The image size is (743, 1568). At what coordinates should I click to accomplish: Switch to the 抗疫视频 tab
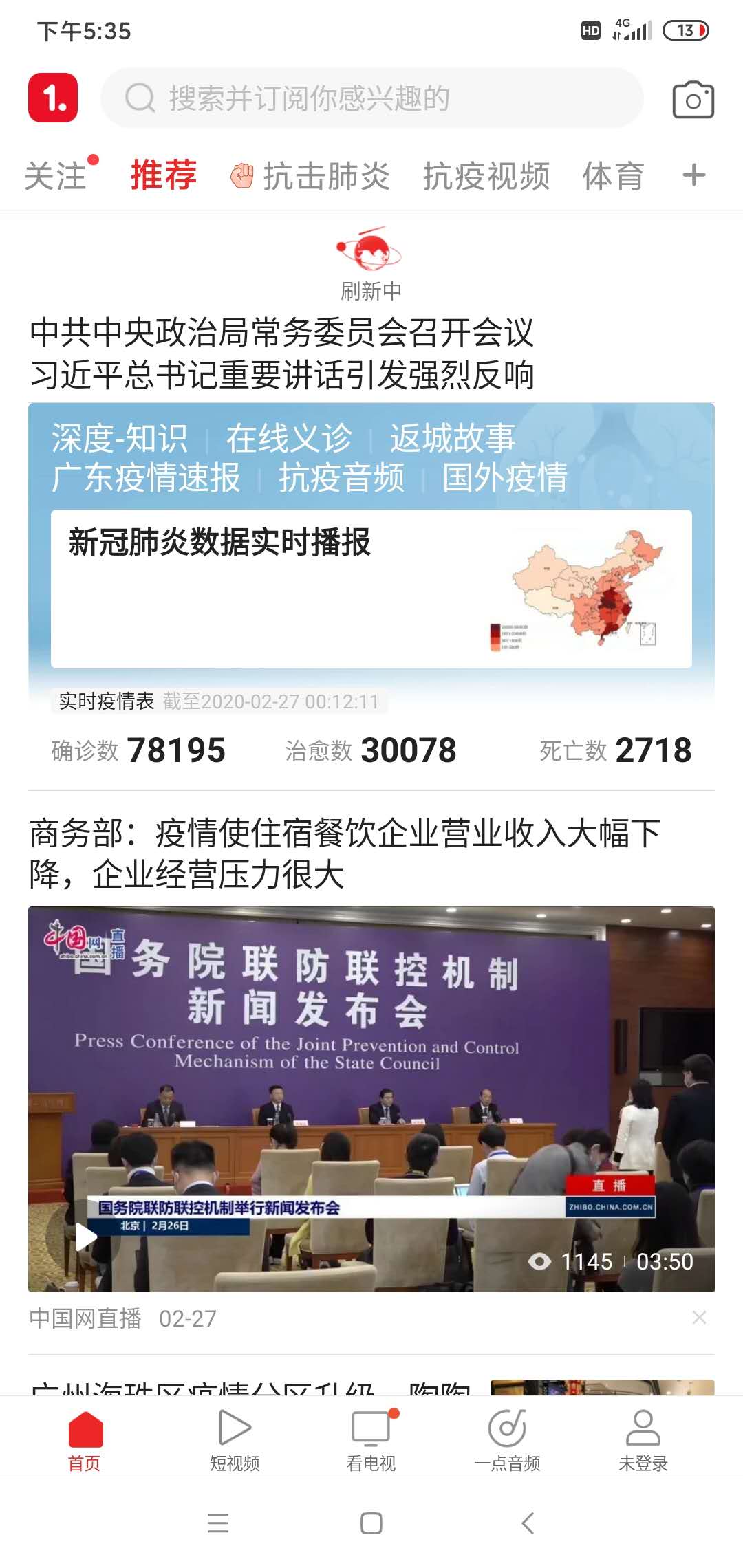coord(486,176)
